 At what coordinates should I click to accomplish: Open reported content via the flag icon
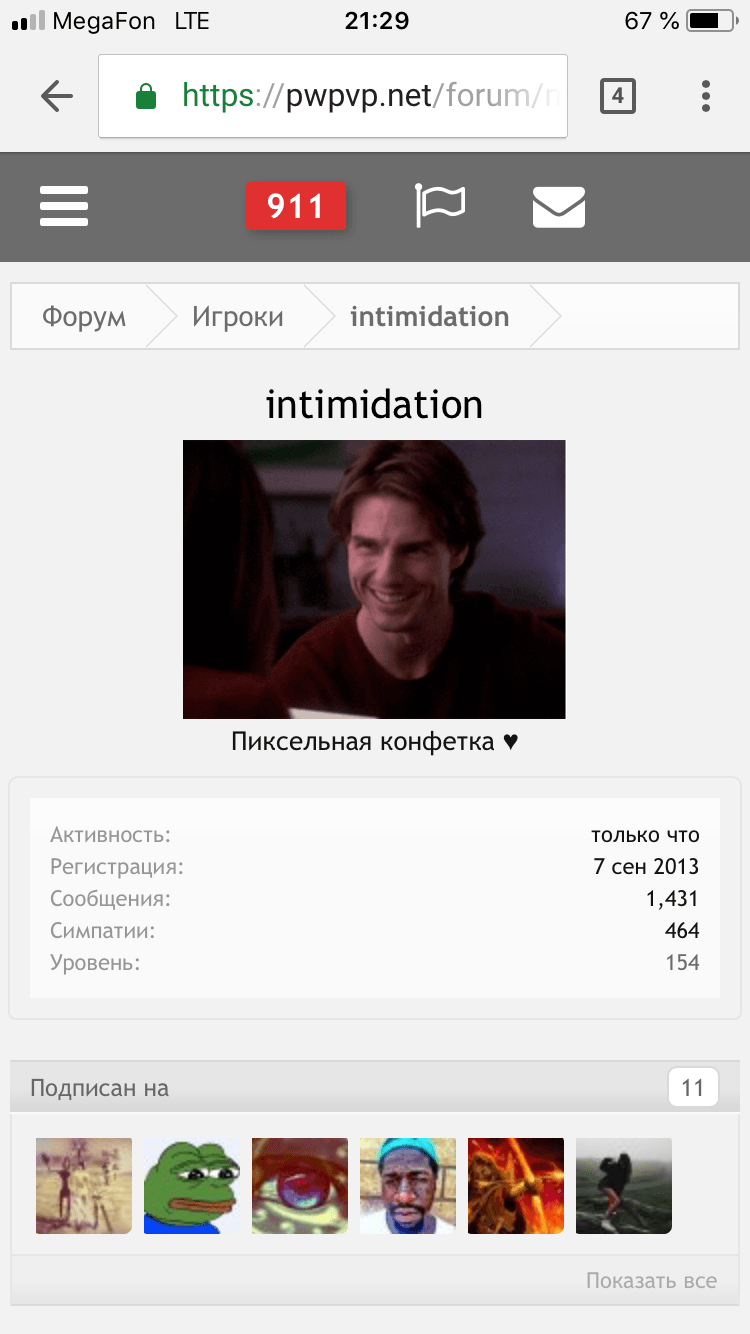coord(441,206)
